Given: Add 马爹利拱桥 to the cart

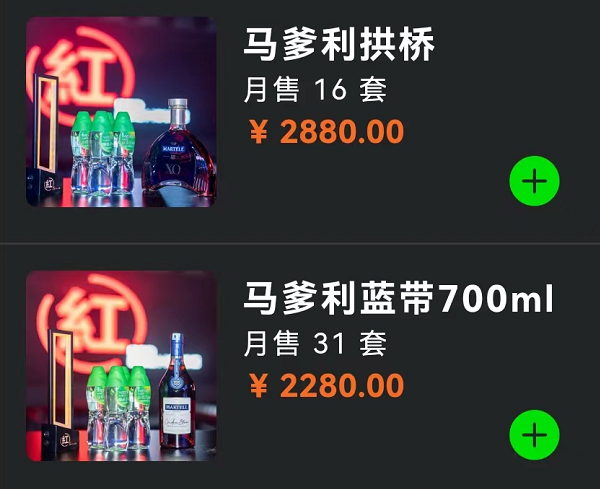Looking at the screenshot, I should coord(534,181).
